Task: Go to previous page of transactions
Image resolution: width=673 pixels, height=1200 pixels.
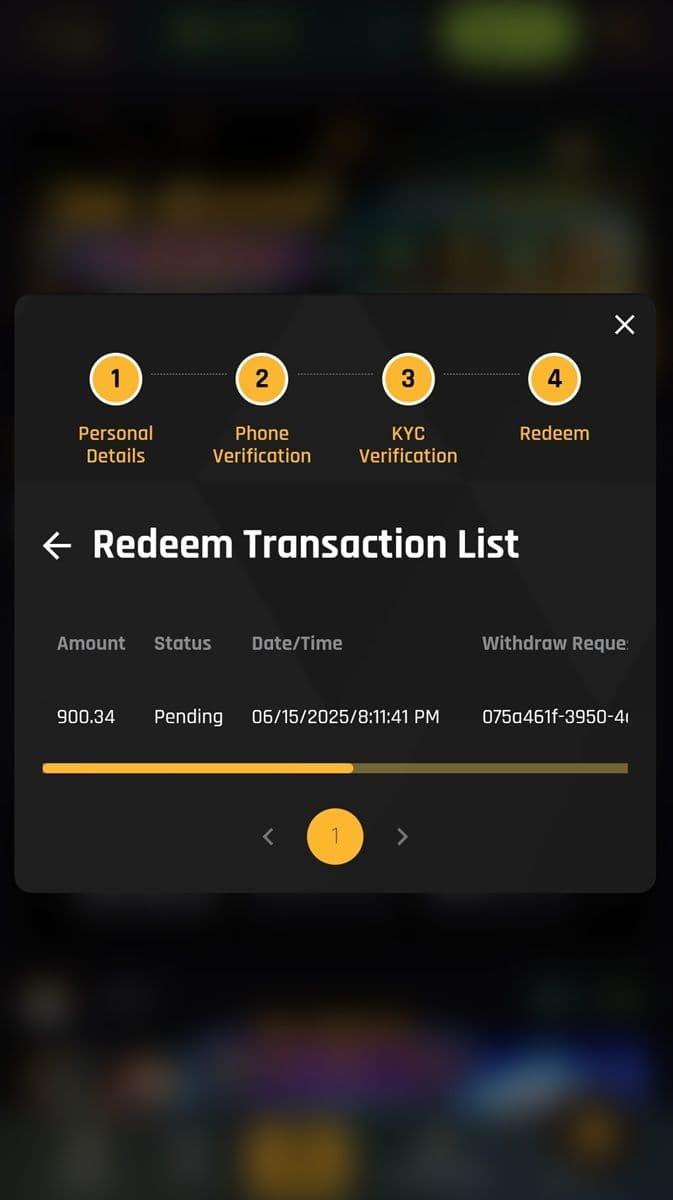Action: point(268,837)
